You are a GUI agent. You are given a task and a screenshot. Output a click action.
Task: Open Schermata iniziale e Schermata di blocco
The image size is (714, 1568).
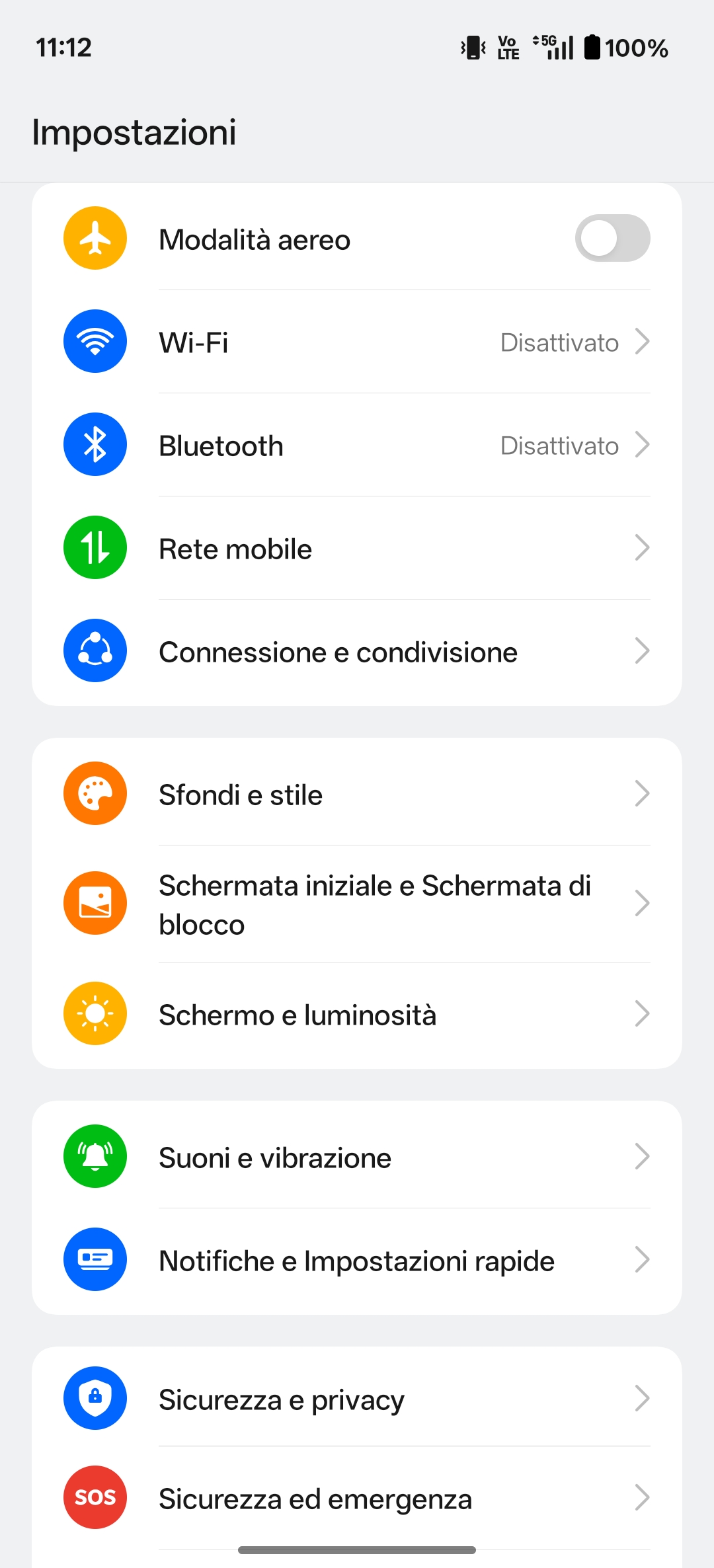pos(357,904)
